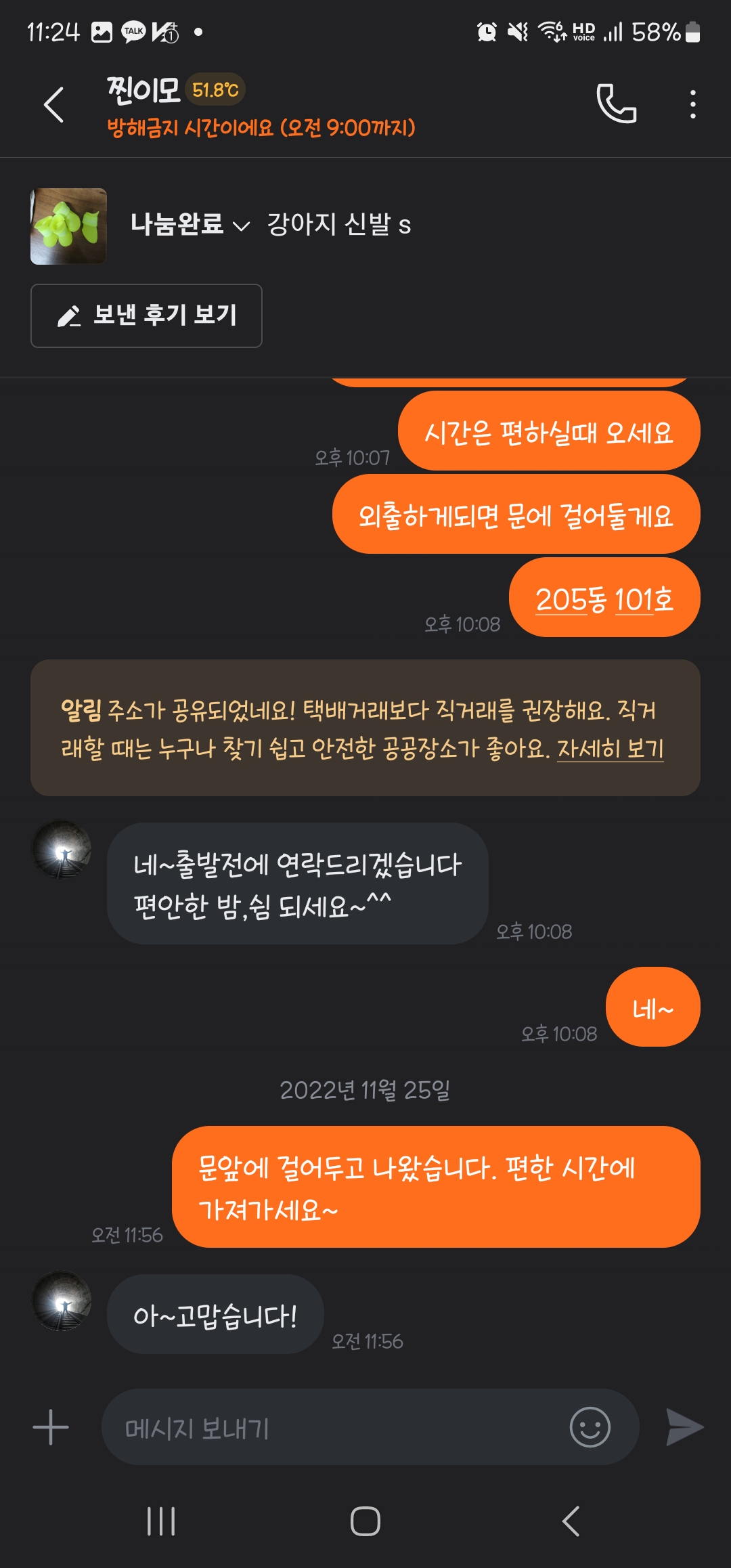Tap the 205동 101호 address link
The width and height of the screenshot is (731, 1568).
coord(604,599)
